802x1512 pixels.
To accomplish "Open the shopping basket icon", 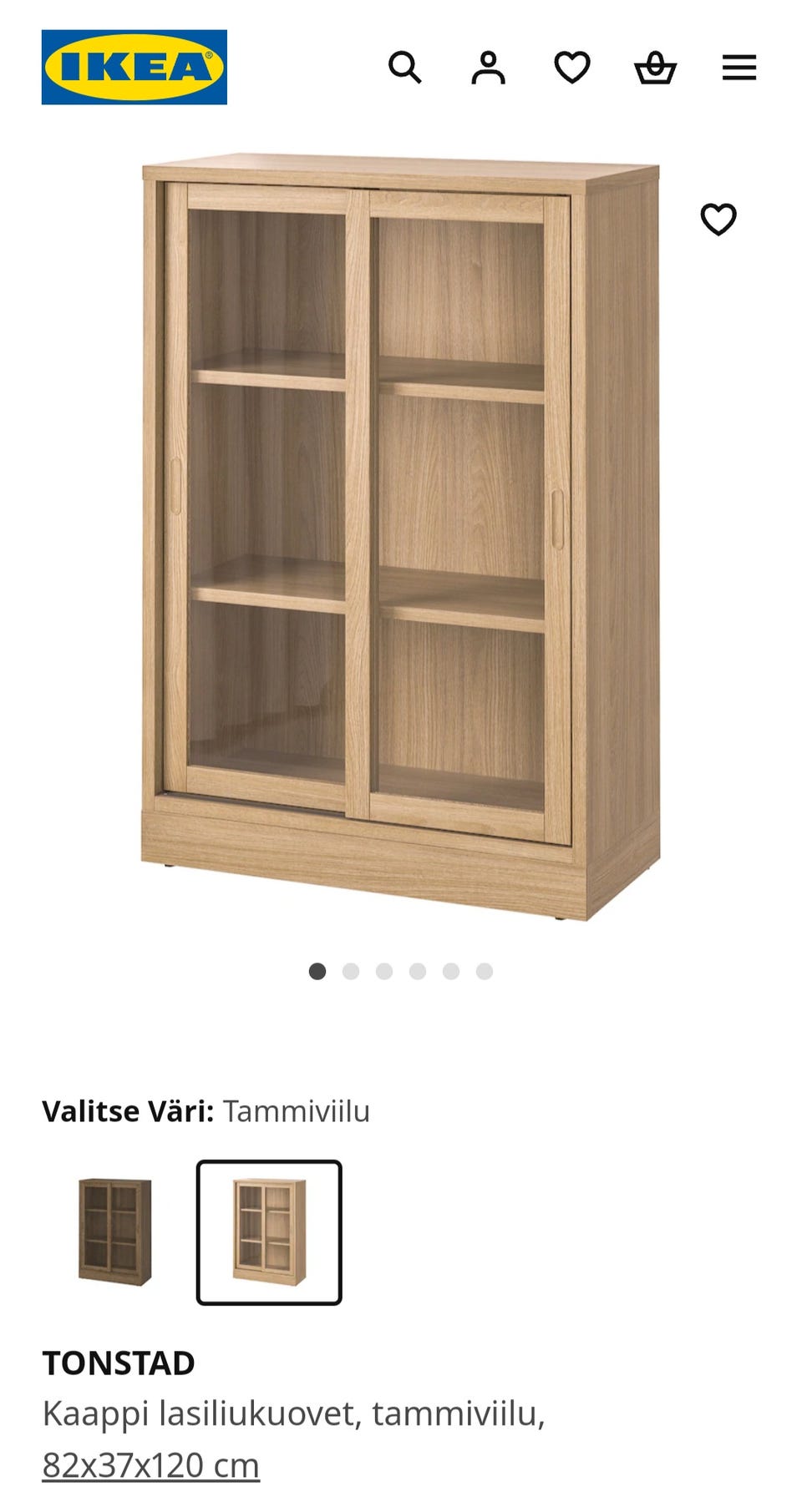I will [x=656, y=68].
